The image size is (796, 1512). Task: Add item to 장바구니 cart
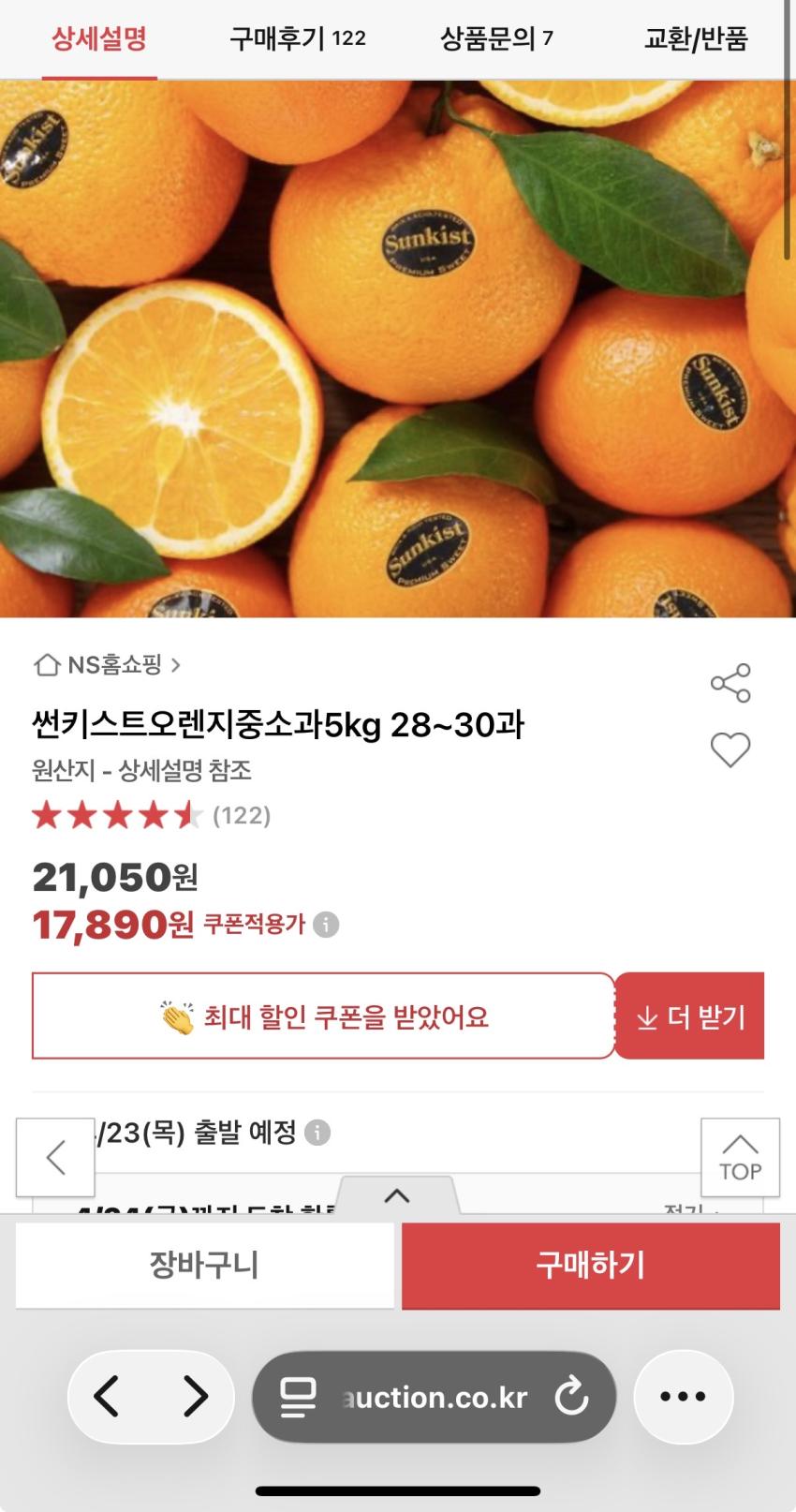(204, 1265)
